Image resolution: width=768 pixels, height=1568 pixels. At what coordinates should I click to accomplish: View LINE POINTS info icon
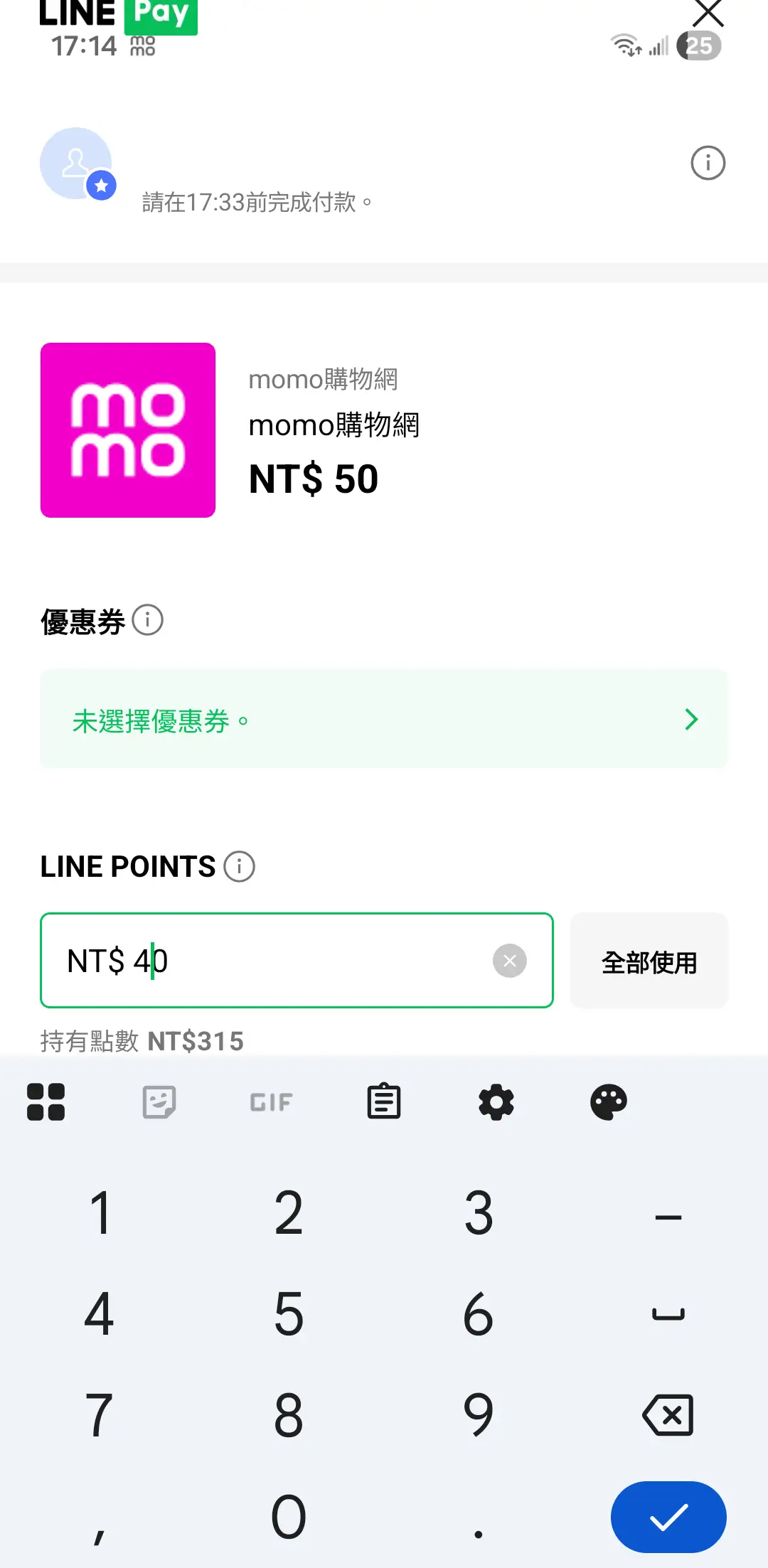point(239,867)
